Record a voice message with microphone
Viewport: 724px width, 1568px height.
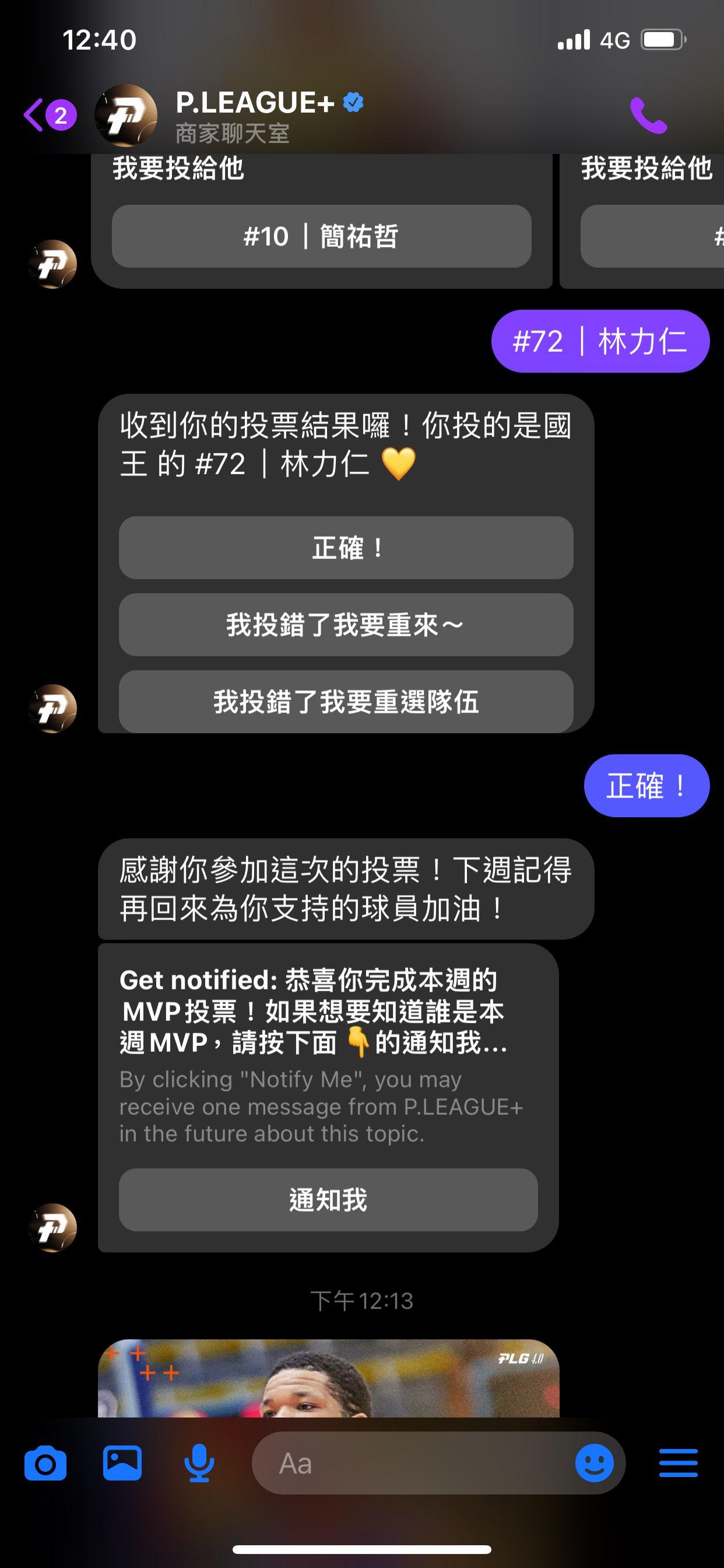pos(199,1464)
